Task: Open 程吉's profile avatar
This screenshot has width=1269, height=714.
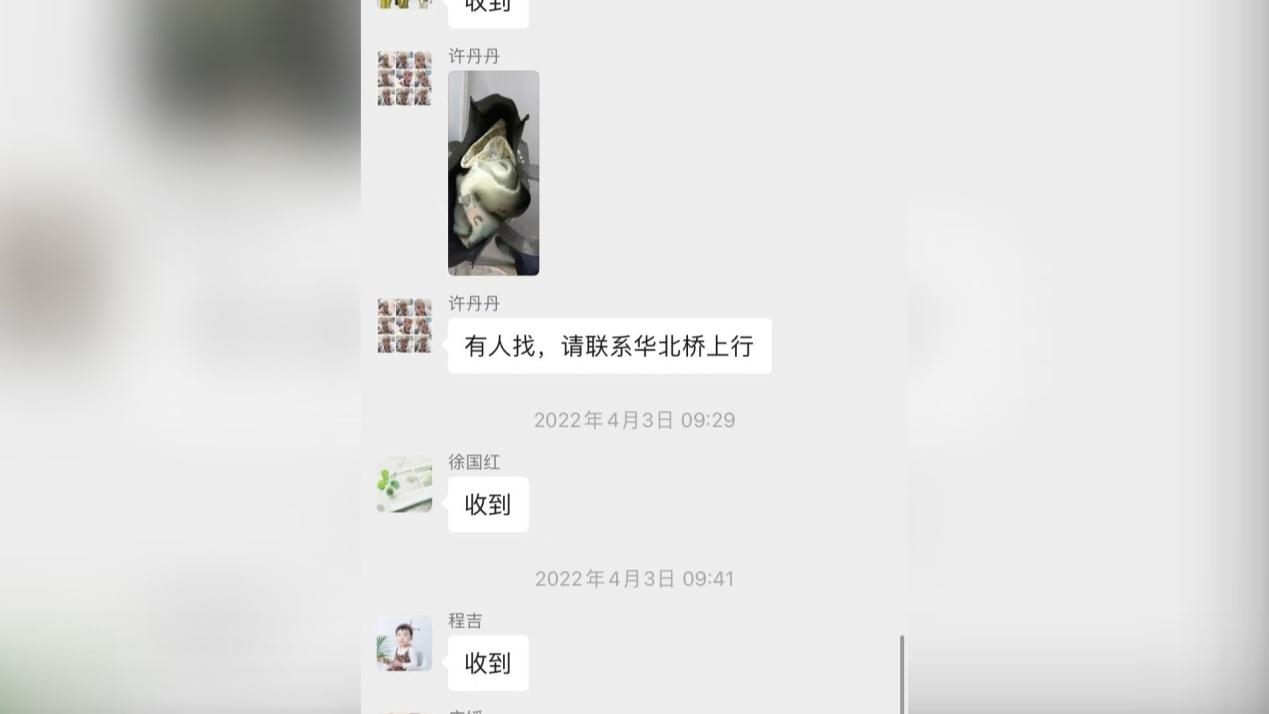Action: pos(404,643)
